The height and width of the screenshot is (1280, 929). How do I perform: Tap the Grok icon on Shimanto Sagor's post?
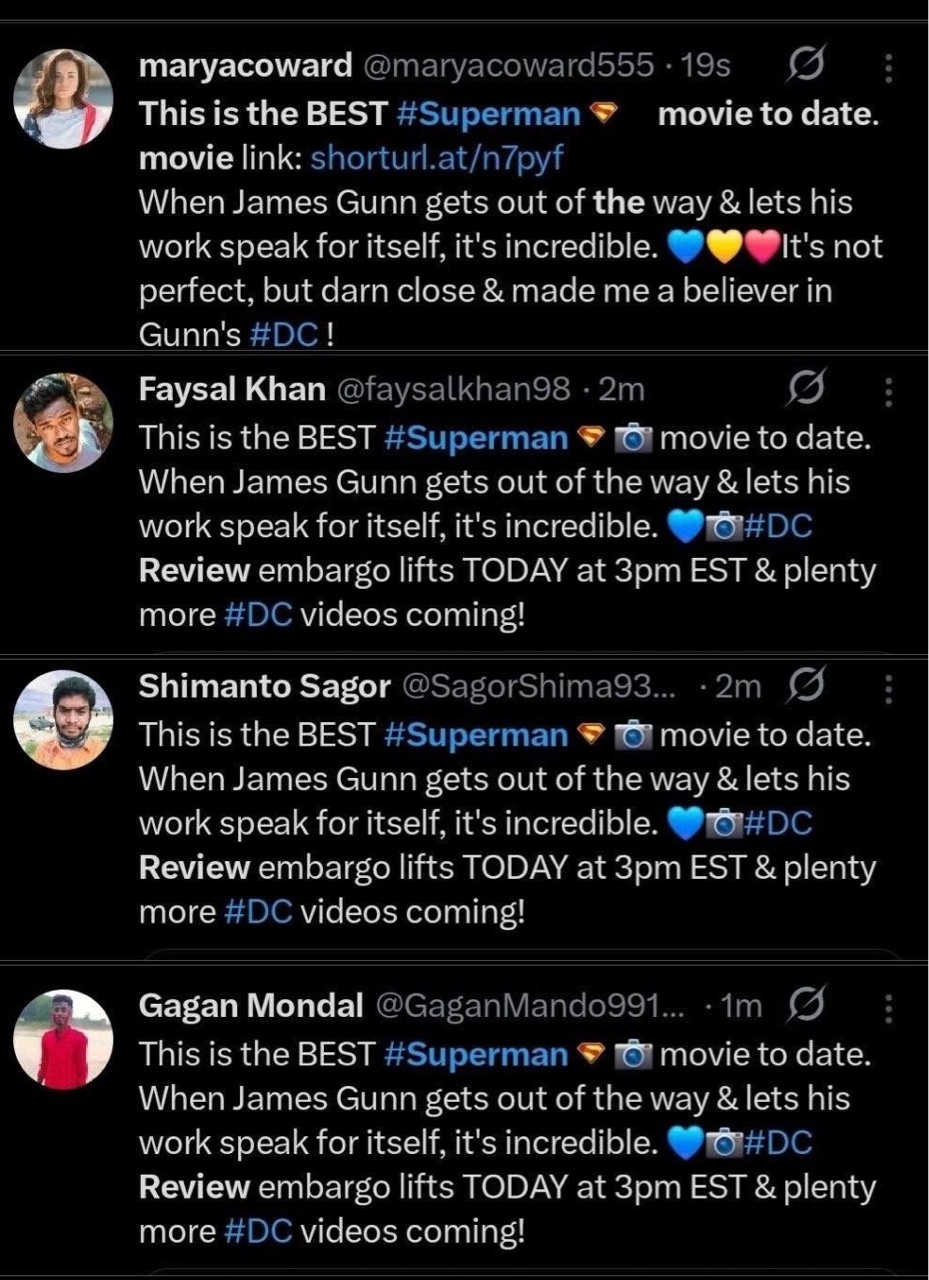(806, 686)
